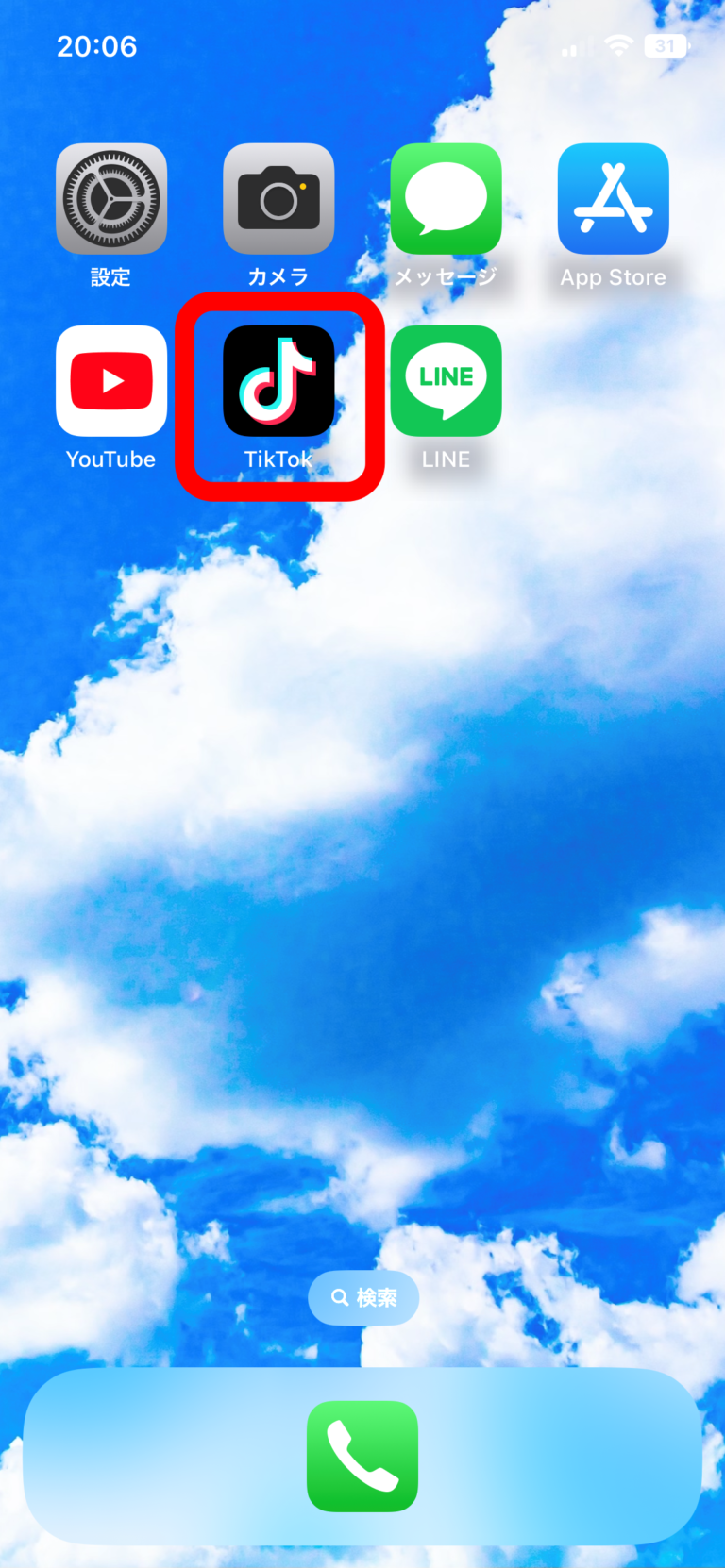
Task: Launch the YouTube app
Action: pyautogui.click(x=111, y=381)
